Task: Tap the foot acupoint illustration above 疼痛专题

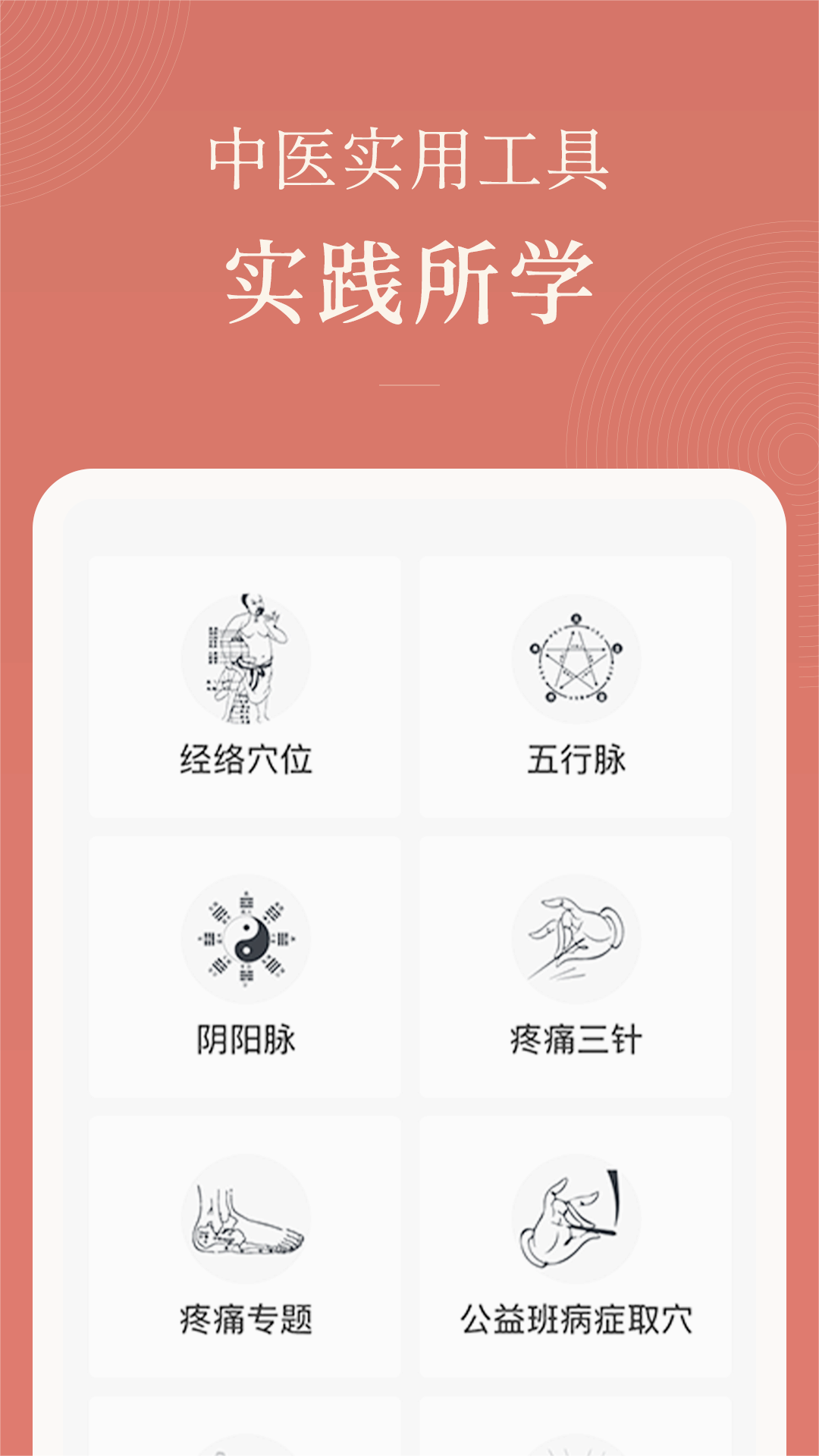Action: coord(245,1221)
